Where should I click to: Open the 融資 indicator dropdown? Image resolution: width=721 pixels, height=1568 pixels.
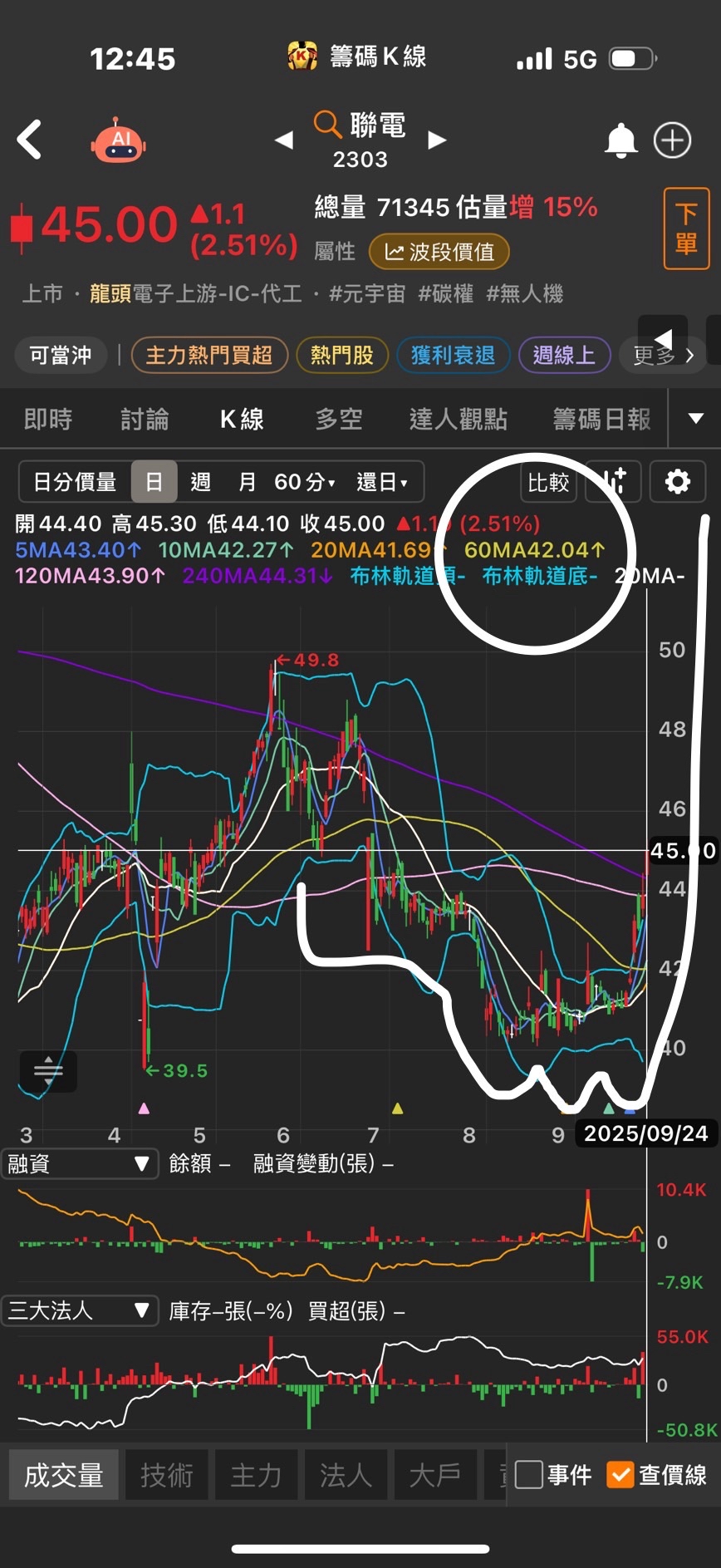[79, 1163]
